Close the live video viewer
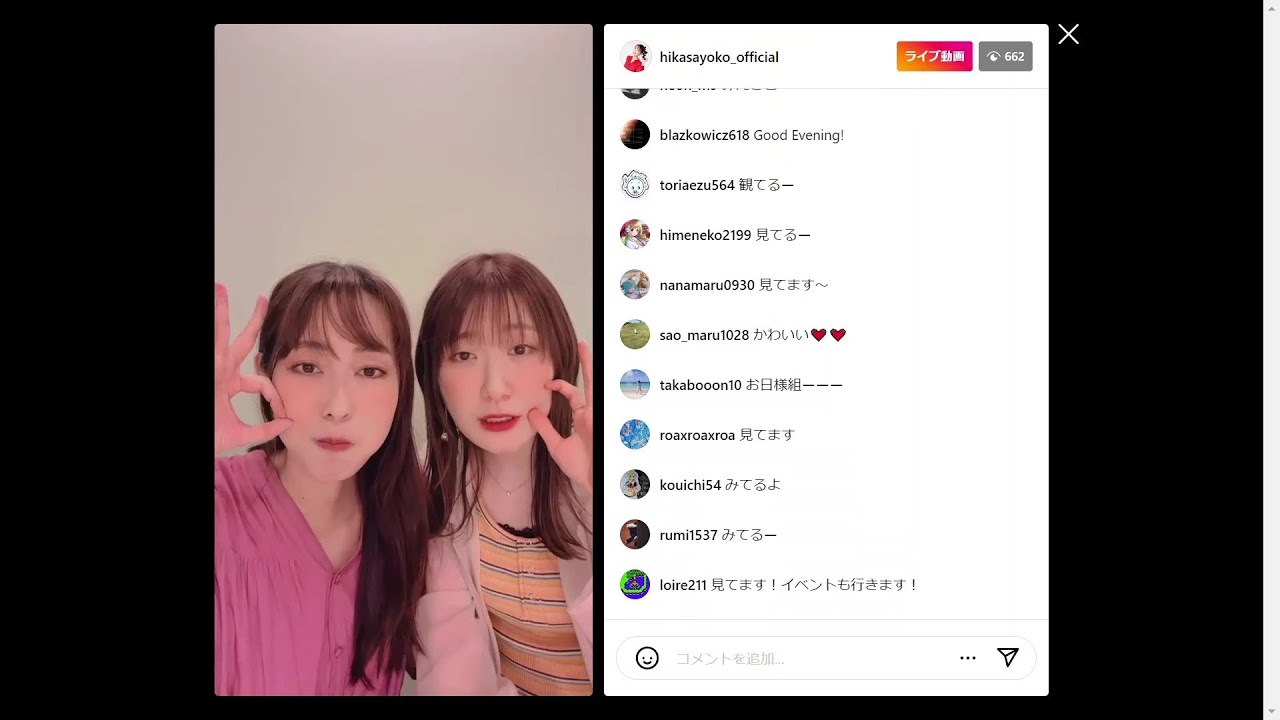This screenshot has width=1280, height=720. pyautogui.click(x=1068, y=35)
